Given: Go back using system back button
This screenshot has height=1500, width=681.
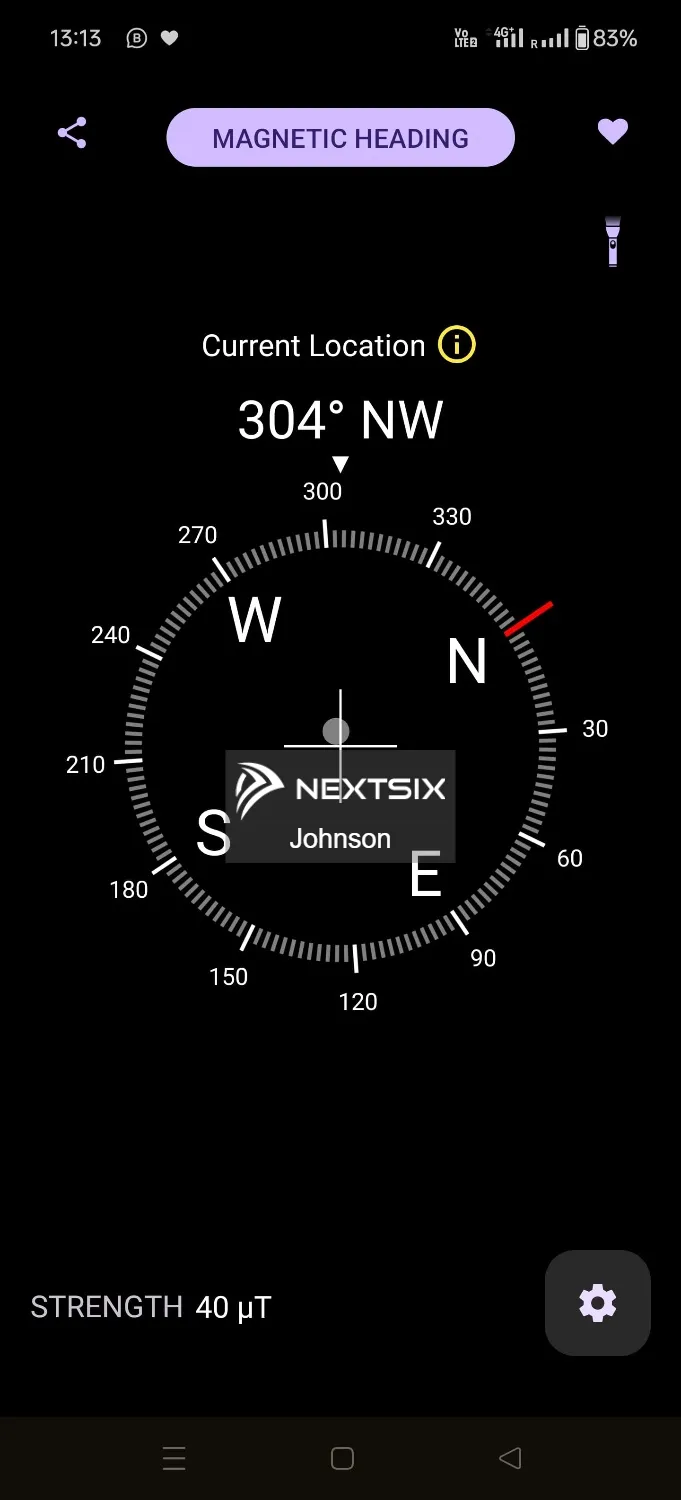Looking at the screenshot, I should [510, 1458].
